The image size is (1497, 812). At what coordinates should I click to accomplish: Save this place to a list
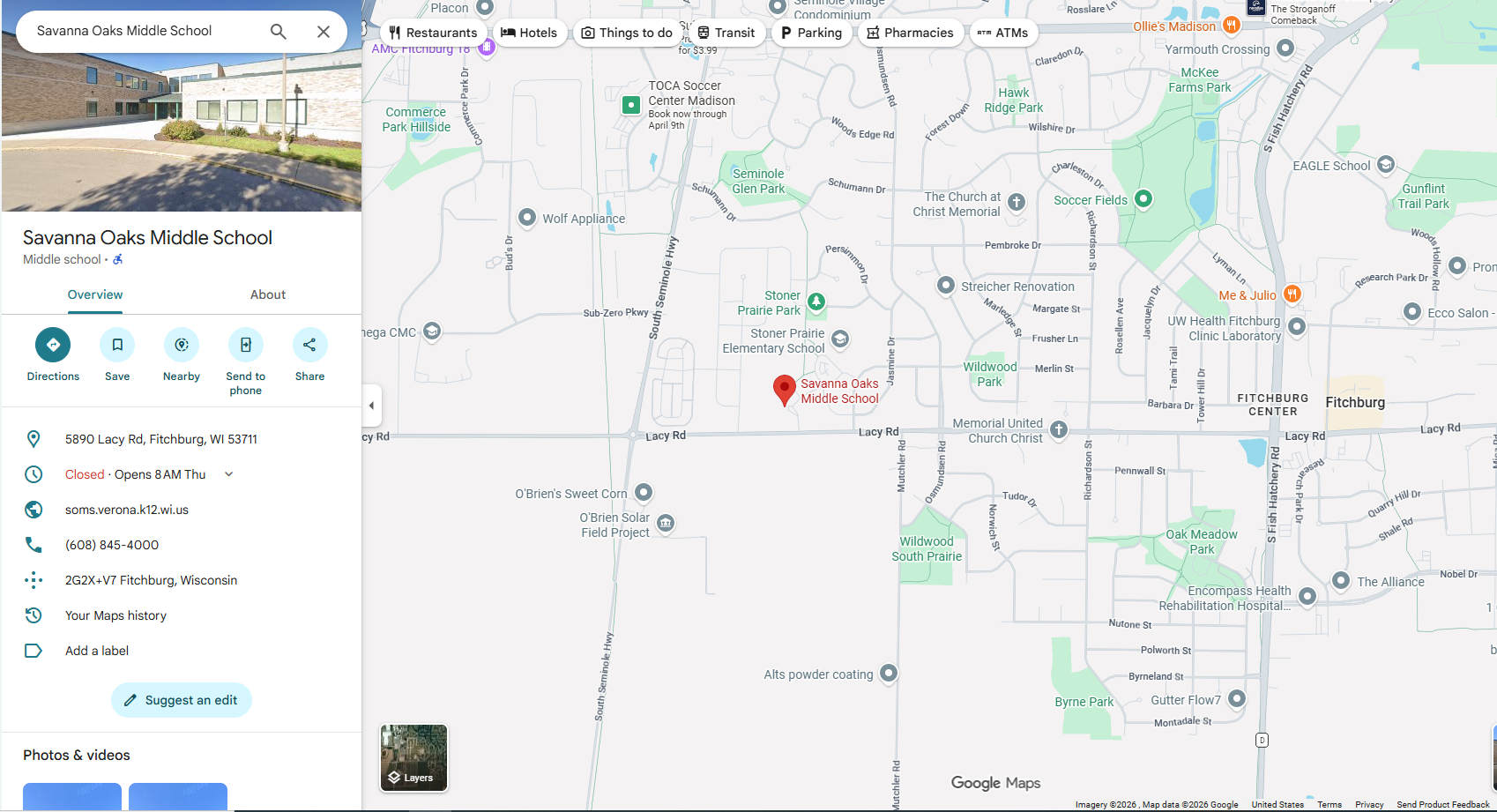tap(117, 345)
